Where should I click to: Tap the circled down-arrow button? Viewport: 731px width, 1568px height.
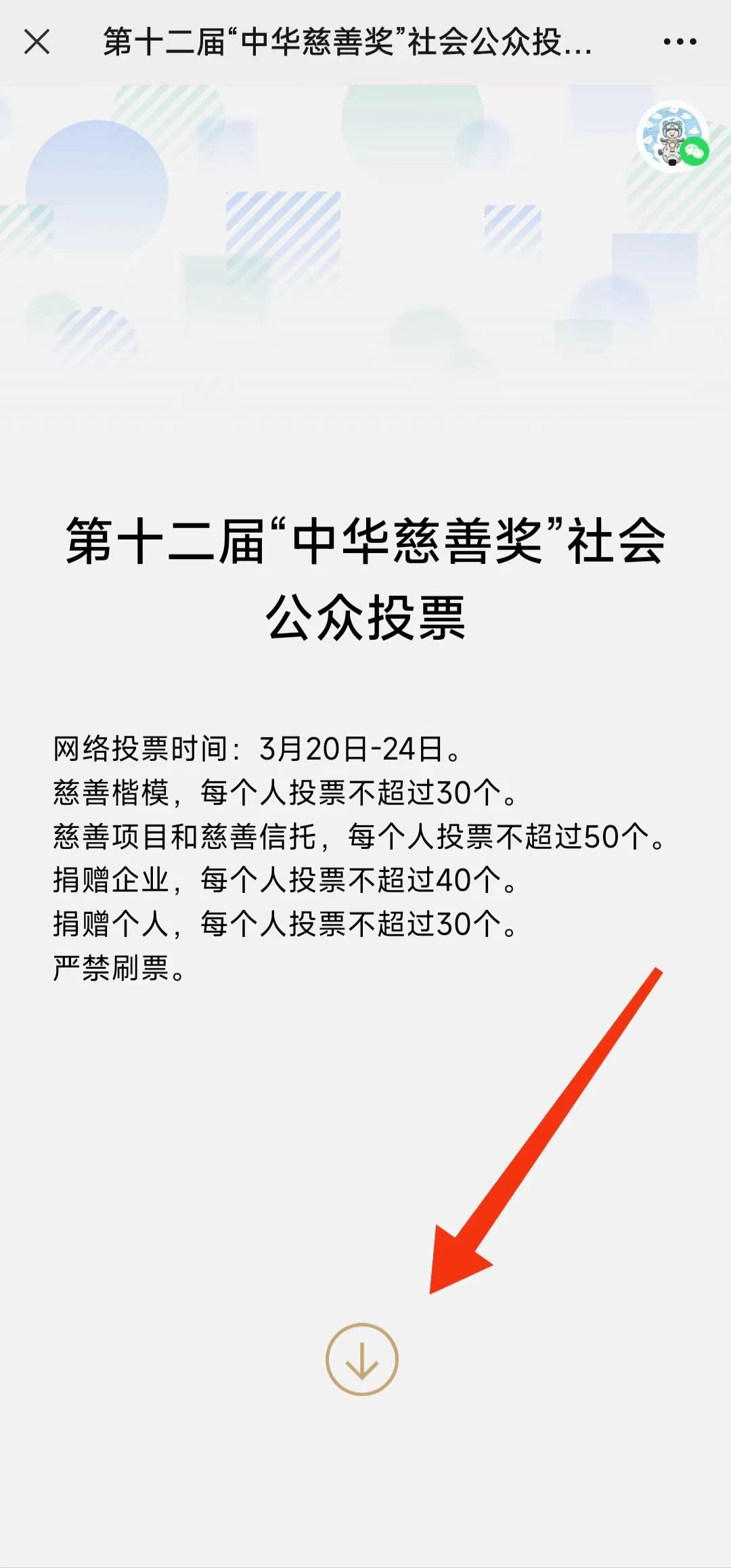click(362, 1359)
